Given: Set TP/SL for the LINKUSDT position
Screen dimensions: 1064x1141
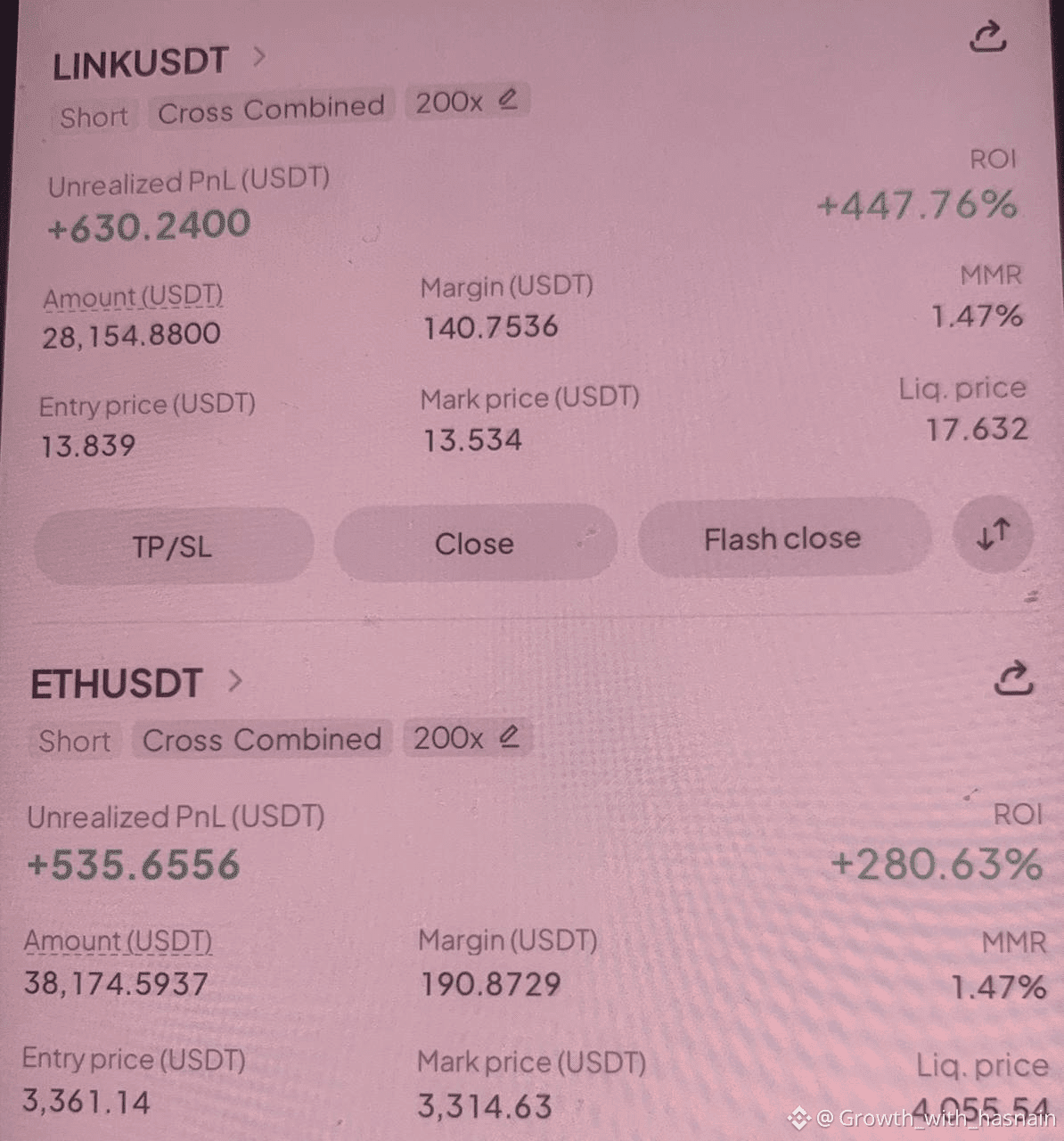Looking at the screenshot, I should [173, 546].
